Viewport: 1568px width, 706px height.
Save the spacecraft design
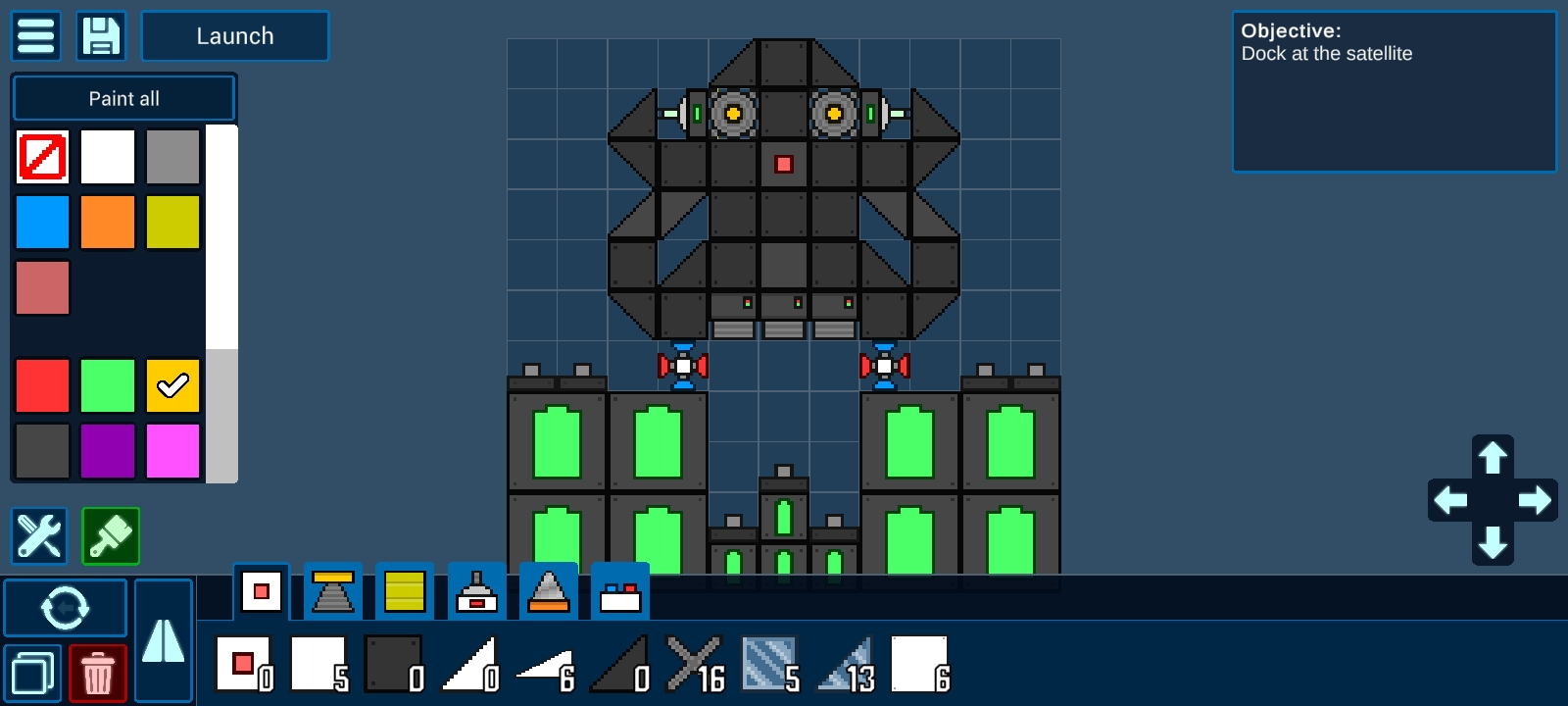coord(101,36)
